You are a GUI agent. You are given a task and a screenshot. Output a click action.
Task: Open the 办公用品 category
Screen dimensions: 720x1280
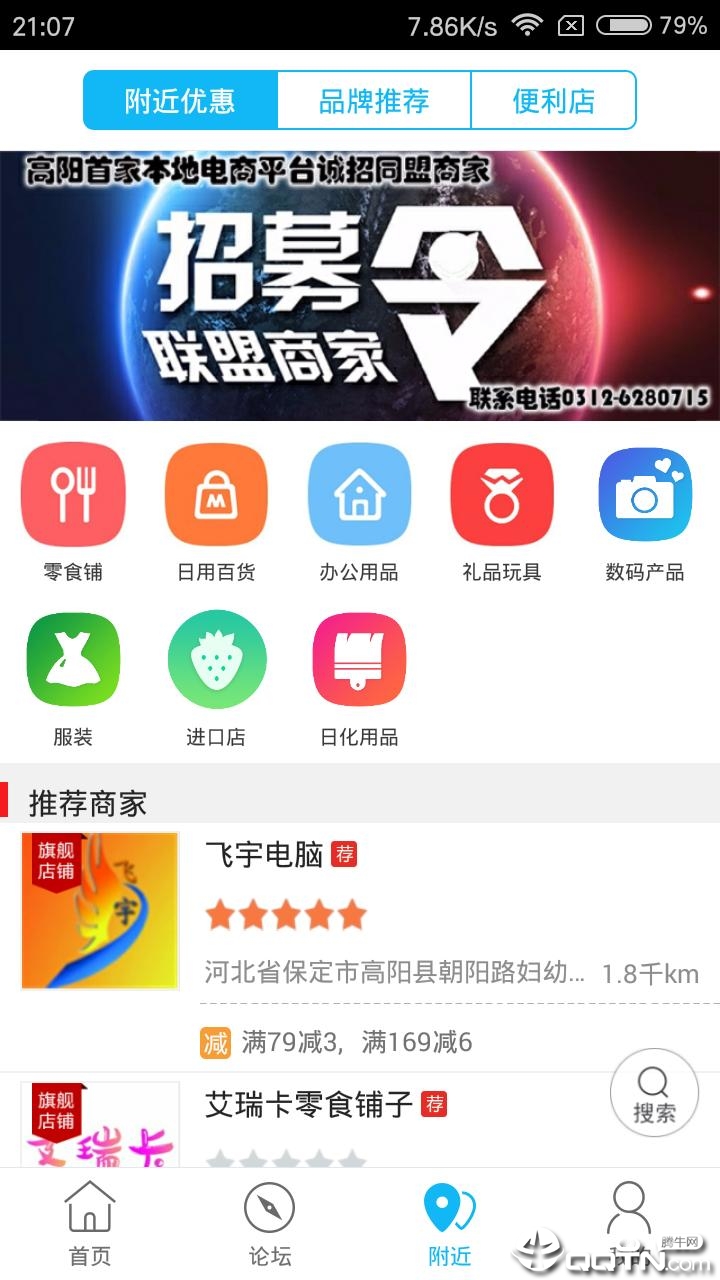359,512
